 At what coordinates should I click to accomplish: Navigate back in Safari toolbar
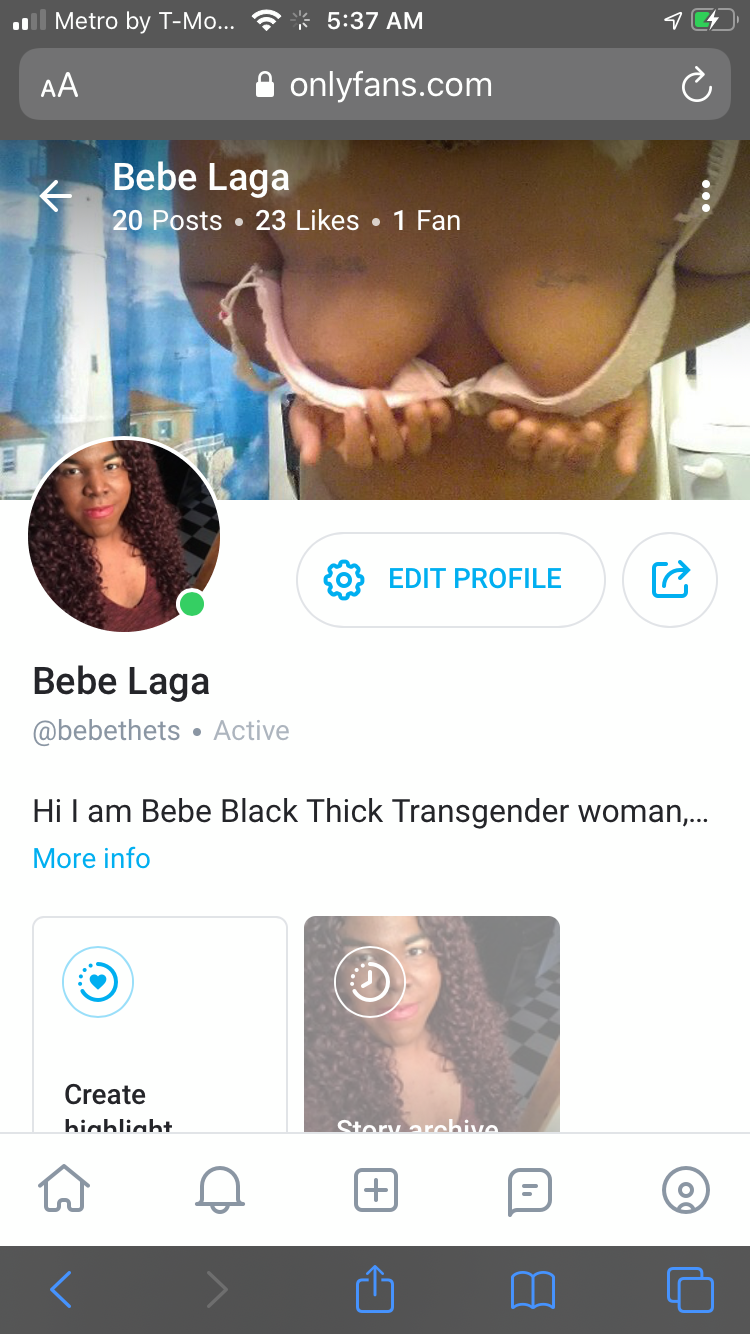(x=61, y=1290)
